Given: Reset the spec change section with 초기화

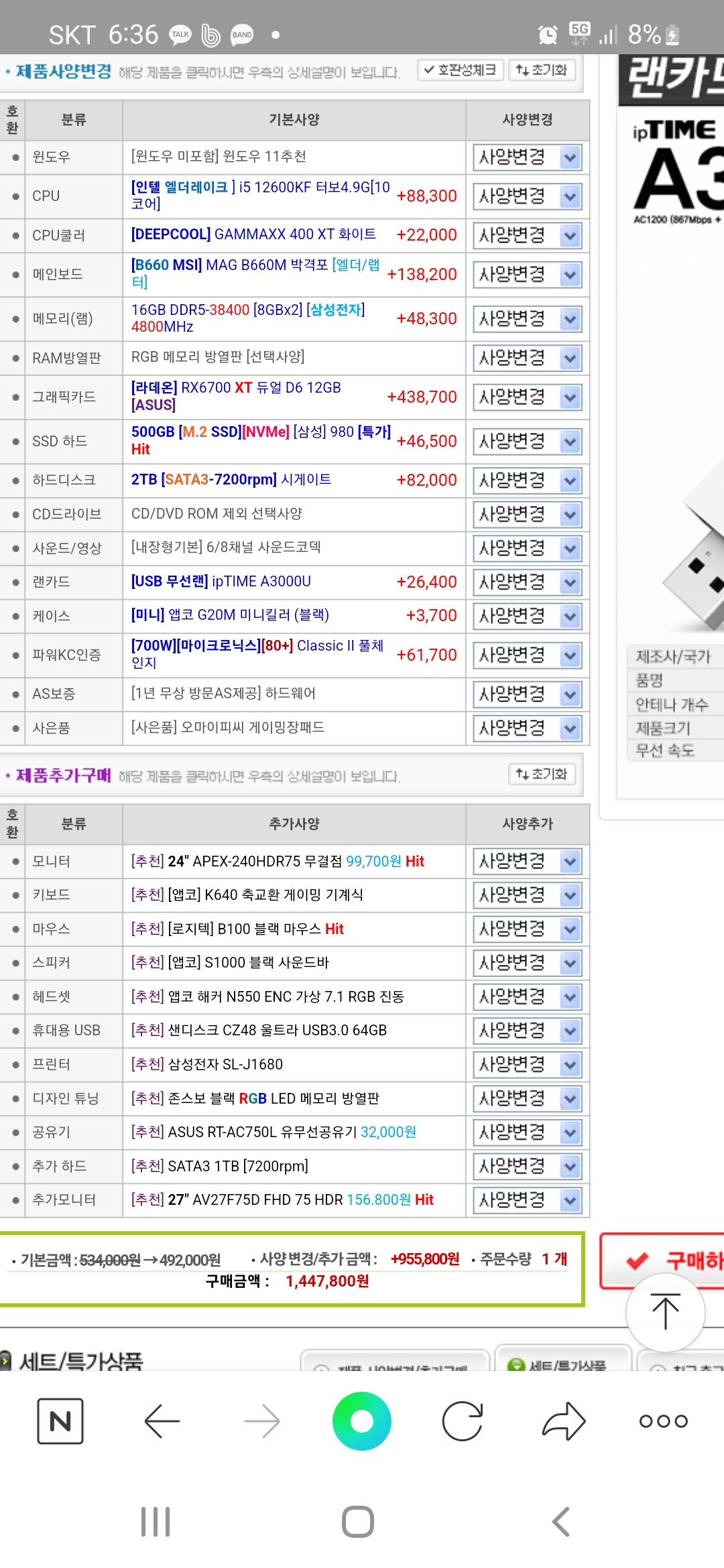Looking at the screenshot, I should coord(542,70).
